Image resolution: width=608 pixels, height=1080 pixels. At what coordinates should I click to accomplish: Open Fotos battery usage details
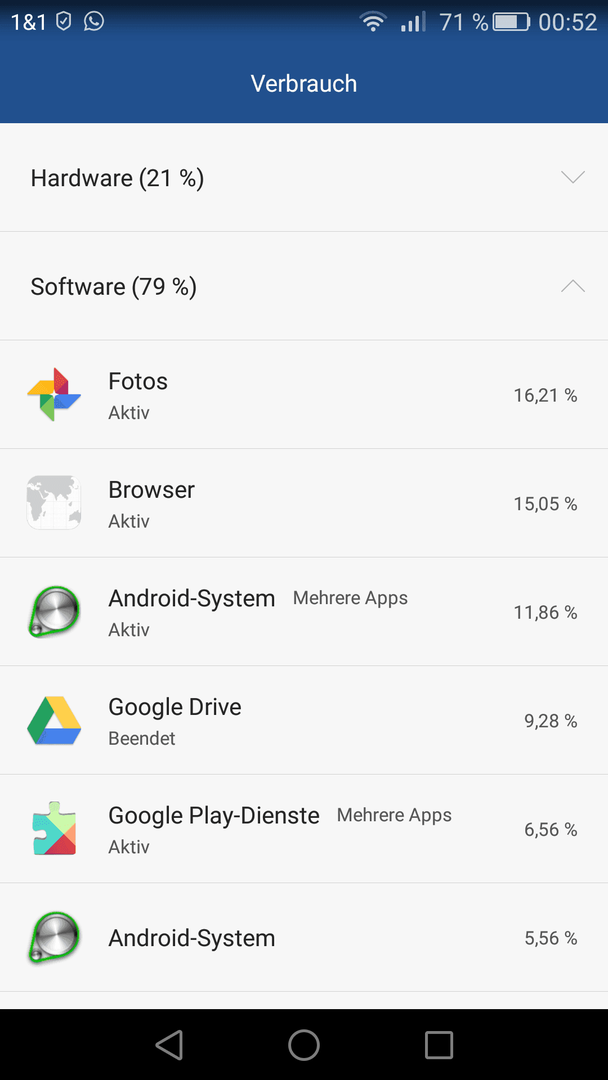(304, 395)
